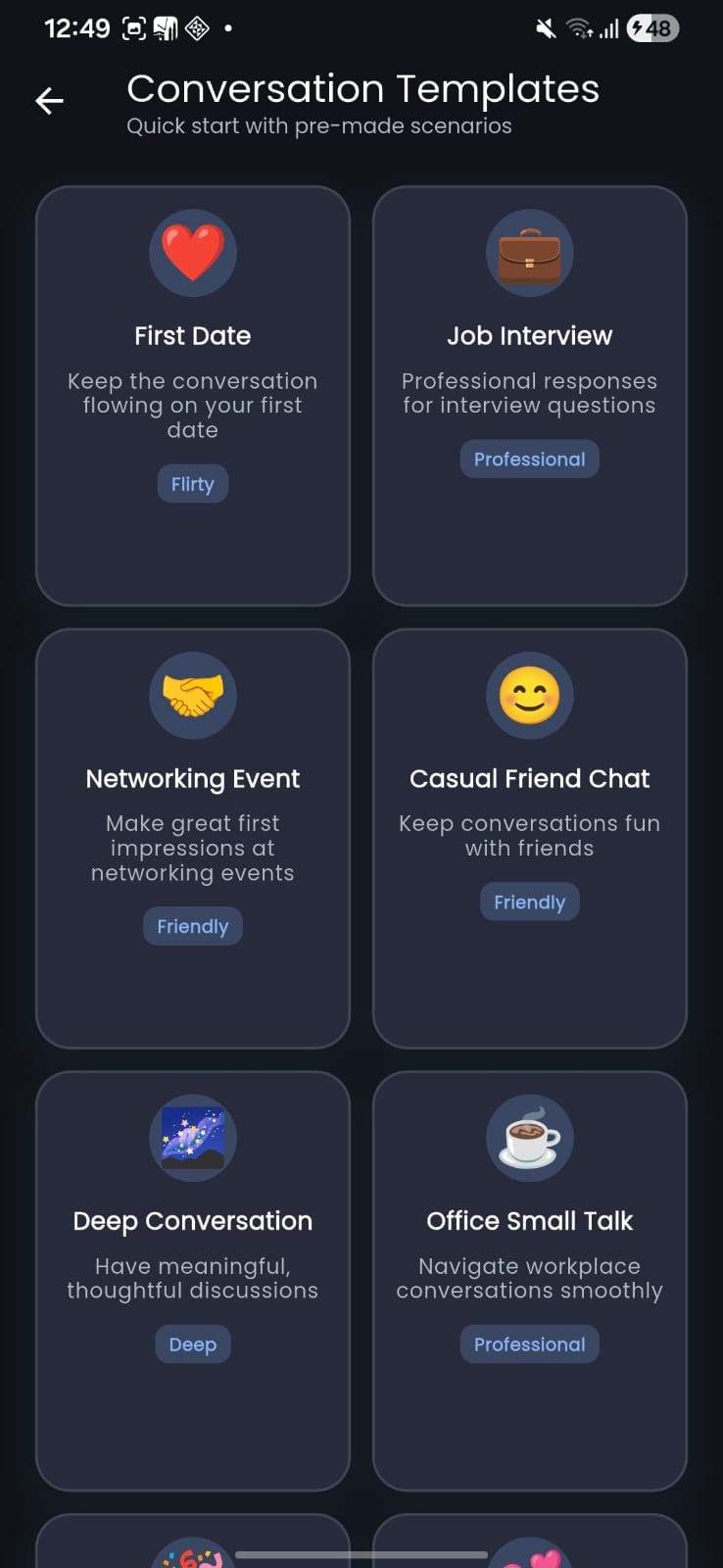This screenshot has width=723, height=1568.
Task: Tap the Professional tag on Office Small Talk
Action: tap(529, 1344)
